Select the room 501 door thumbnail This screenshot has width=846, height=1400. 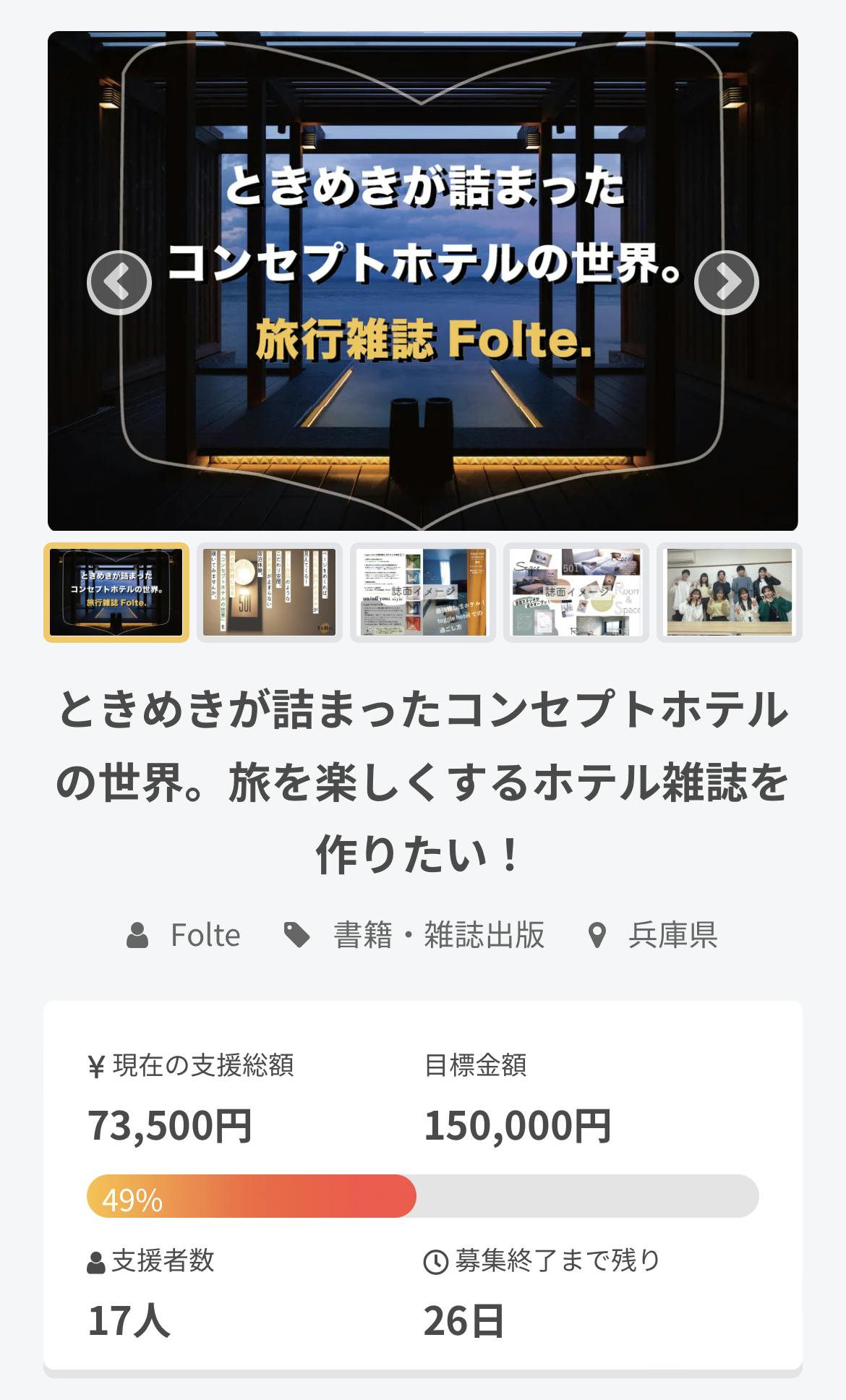pos(270,592)
